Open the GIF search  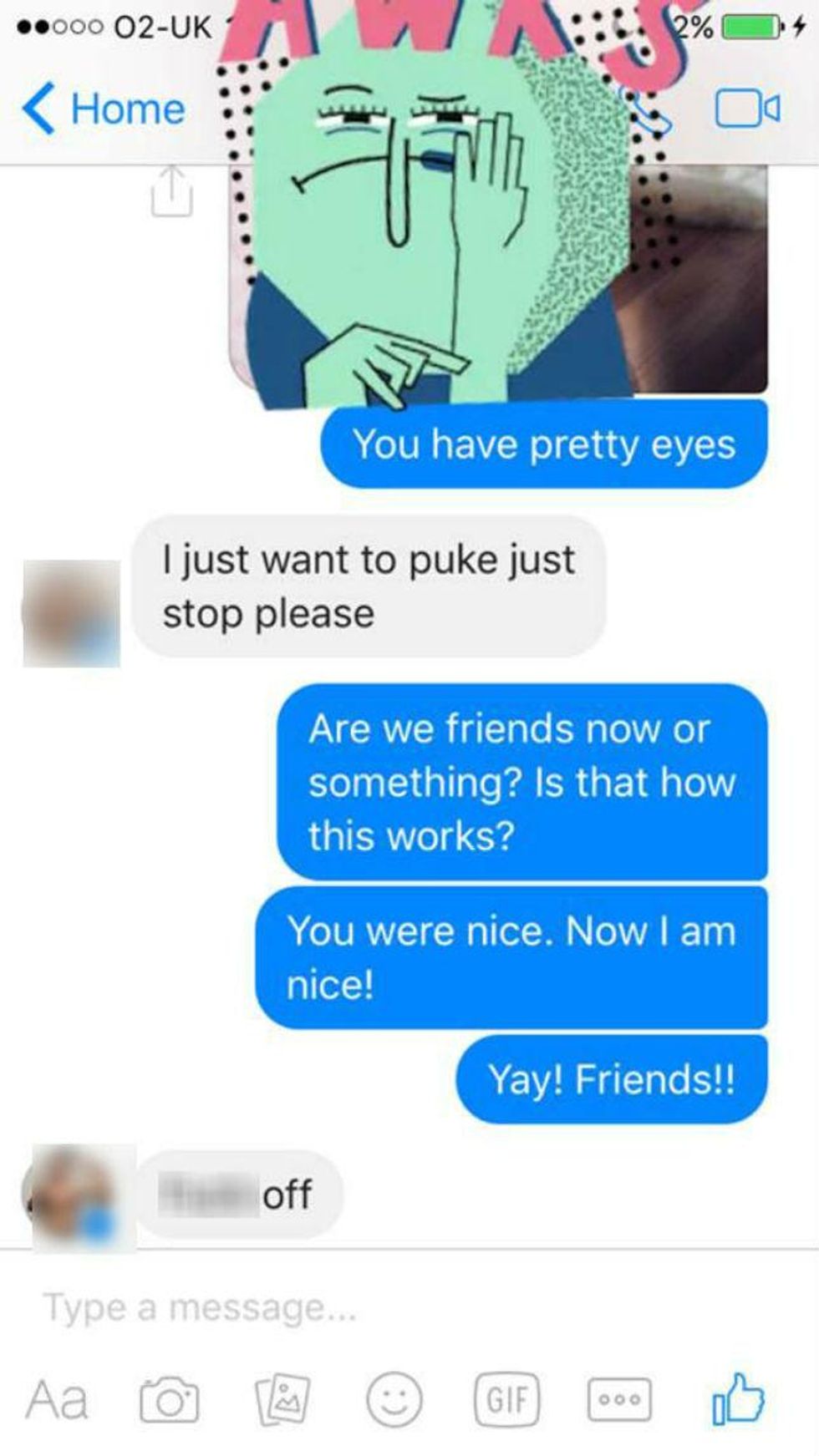tap(507, 1400)
